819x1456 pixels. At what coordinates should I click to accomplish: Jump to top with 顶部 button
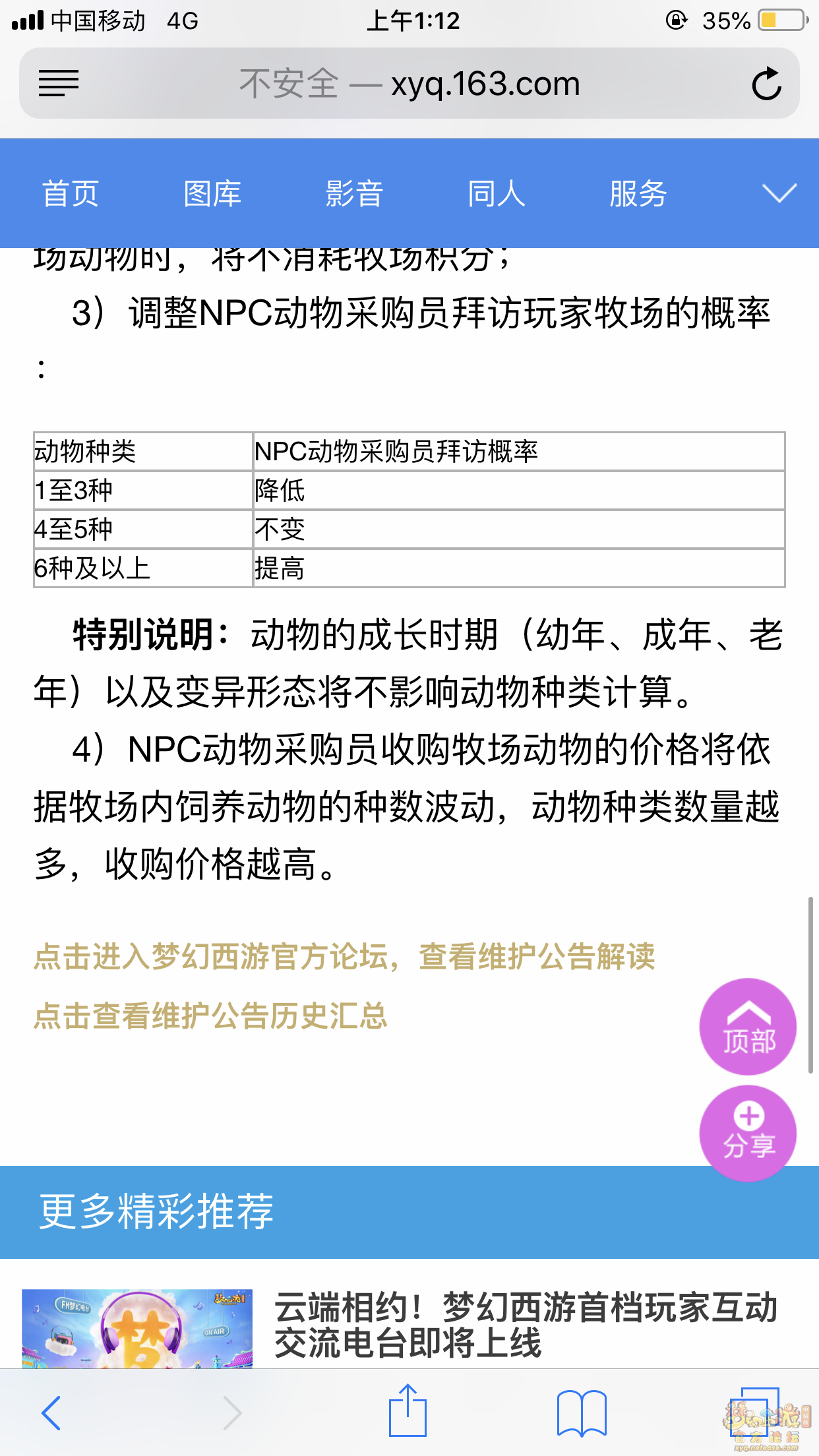(748, 1027)
